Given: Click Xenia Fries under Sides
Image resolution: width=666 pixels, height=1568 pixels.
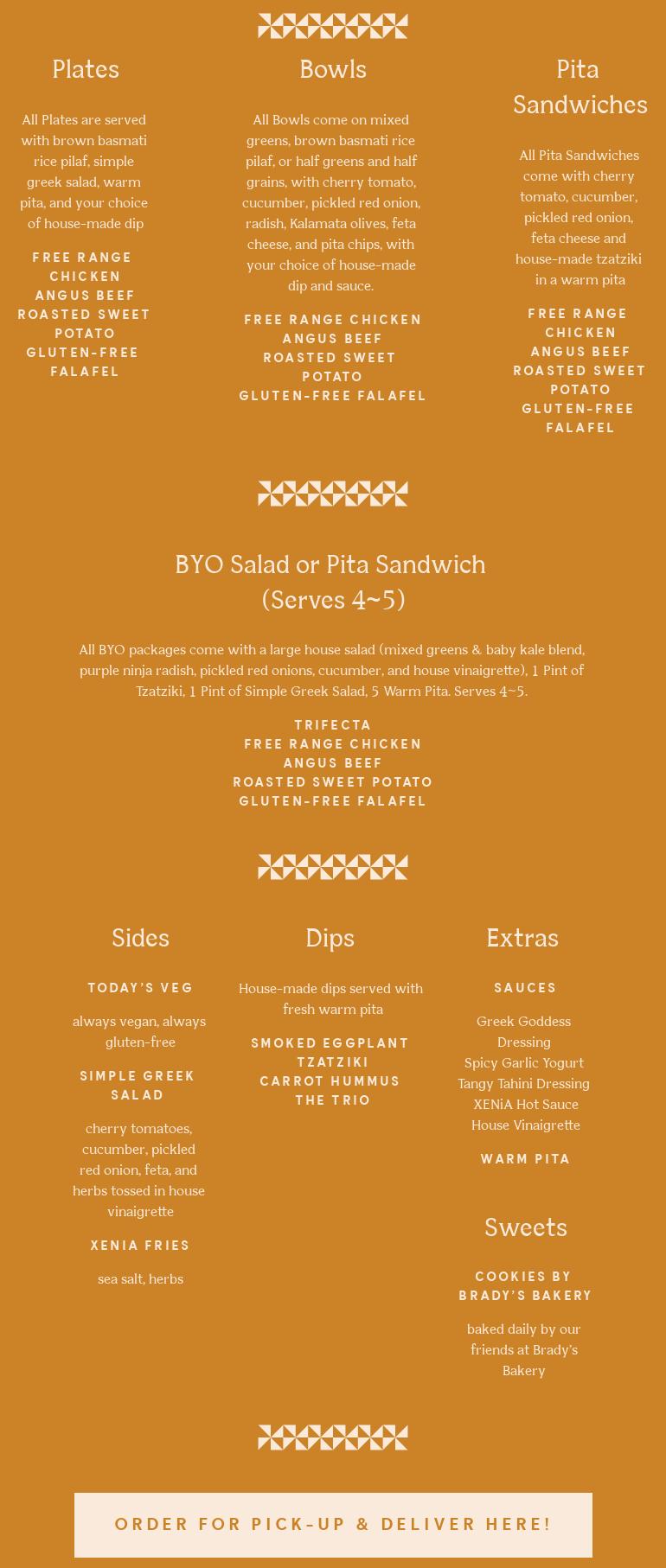Looking at the screenshot, I should pos(140,1245).
